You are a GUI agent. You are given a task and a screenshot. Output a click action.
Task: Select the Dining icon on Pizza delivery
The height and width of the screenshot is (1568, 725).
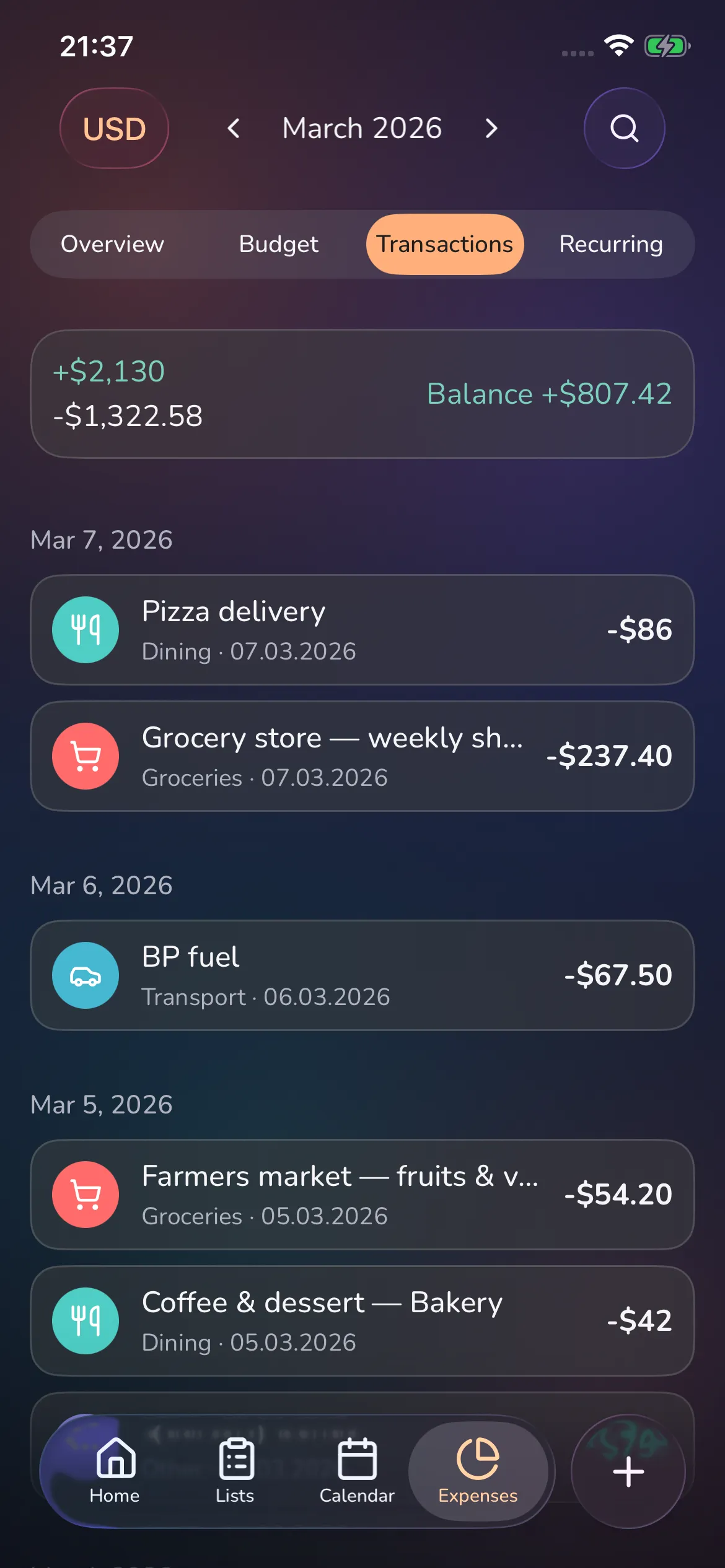coord(86,629)
